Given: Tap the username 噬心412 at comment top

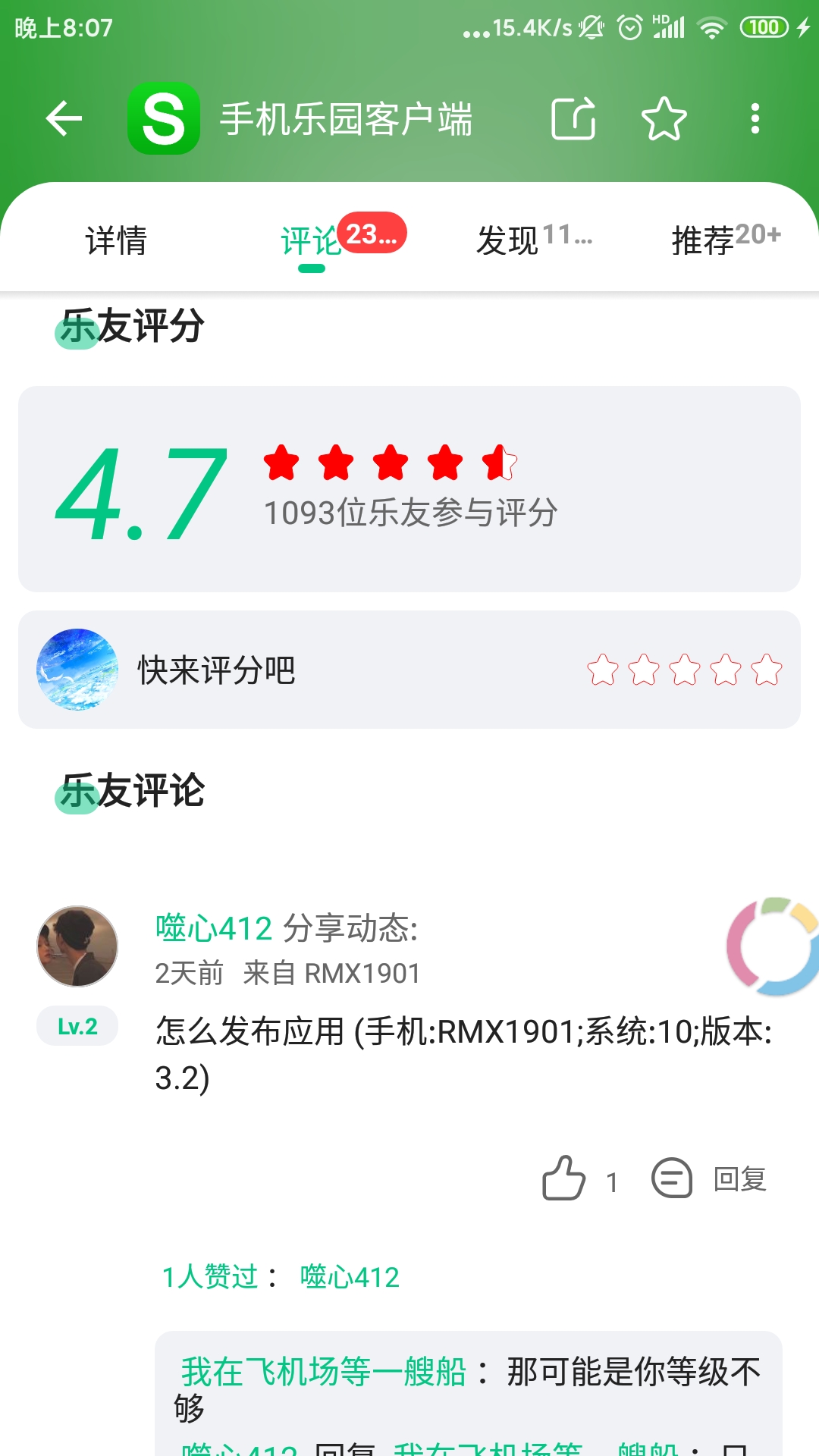Looking at the screenshot, I should (214, 928).
